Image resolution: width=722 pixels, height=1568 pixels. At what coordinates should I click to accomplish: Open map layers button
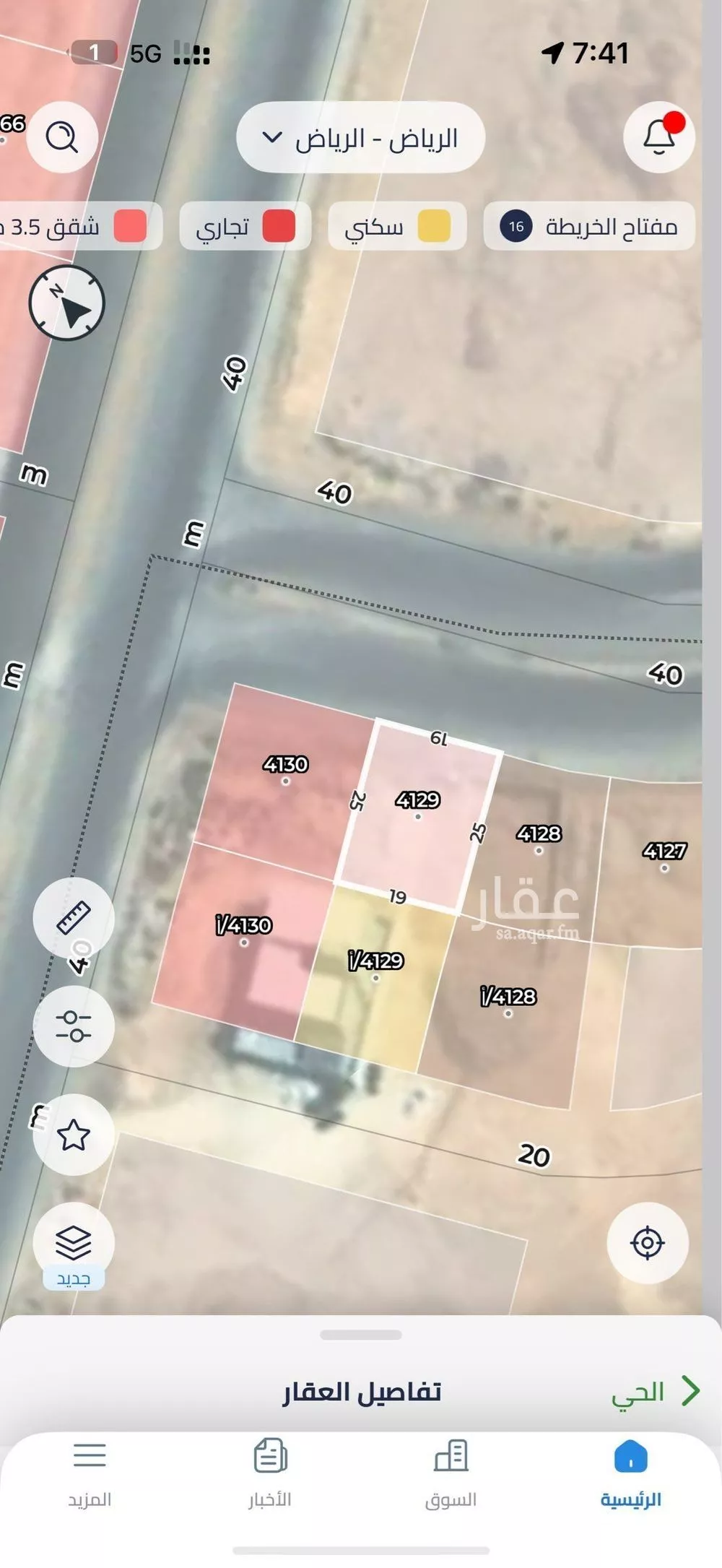[74, 1242]
